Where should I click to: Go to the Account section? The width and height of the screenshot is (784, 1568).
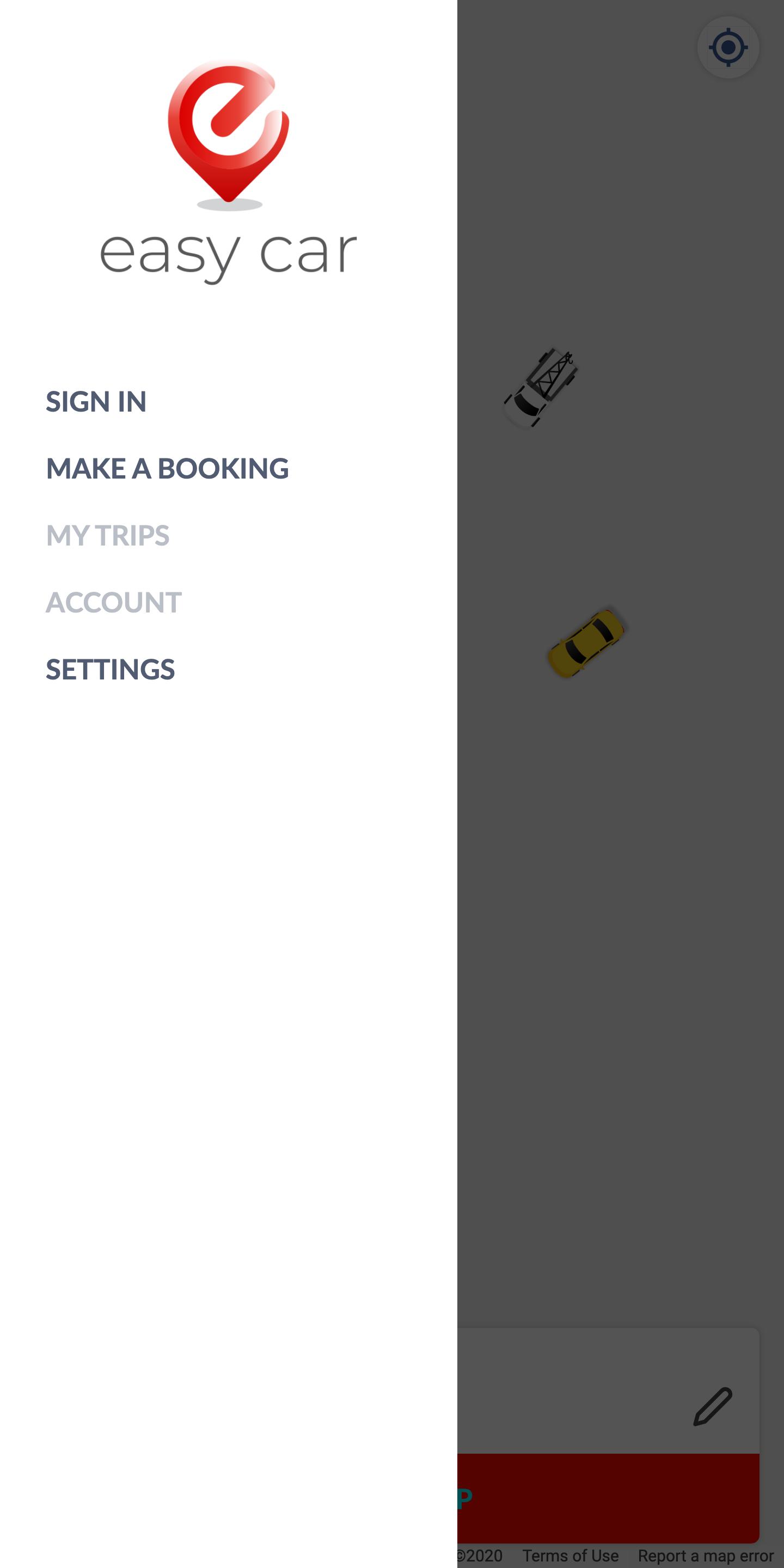[x=114, y=603]
